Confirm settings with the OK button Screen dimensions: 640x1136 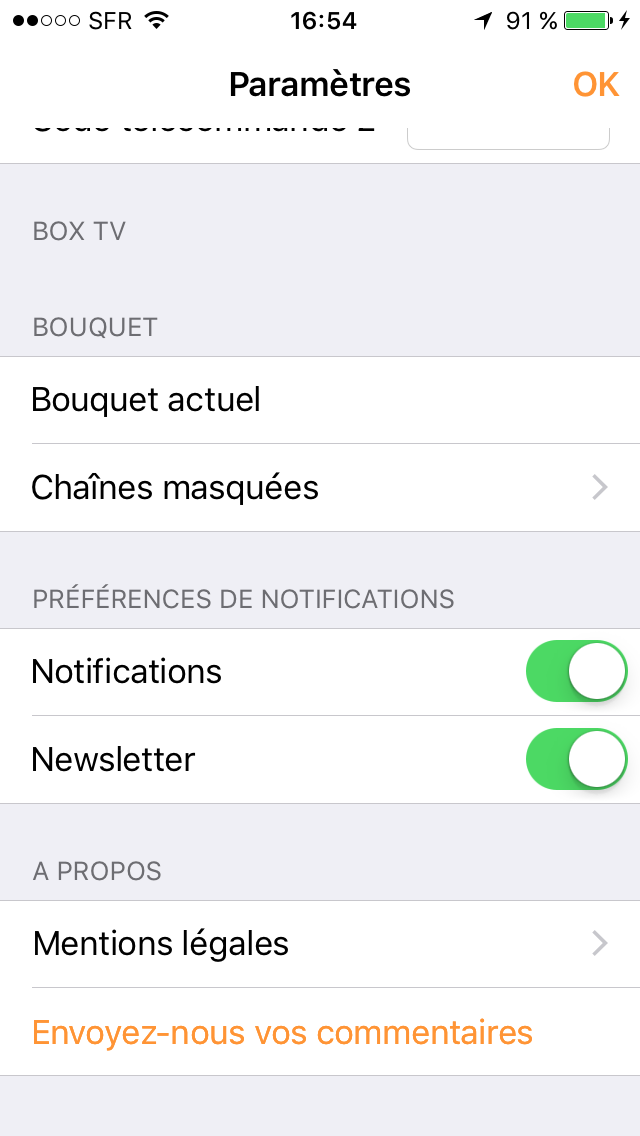tap(596, 85)
